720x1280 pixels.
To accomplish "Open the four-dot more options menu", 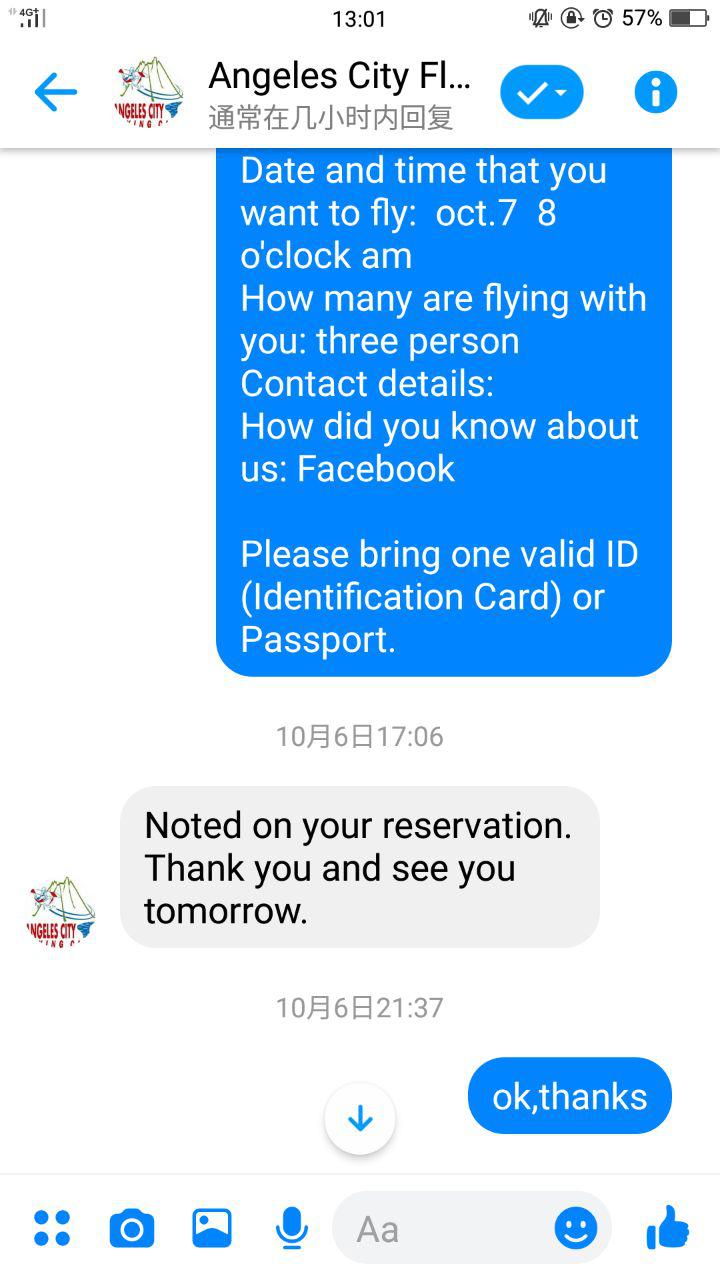I will pyautogui.click(x=52, y=1228).
